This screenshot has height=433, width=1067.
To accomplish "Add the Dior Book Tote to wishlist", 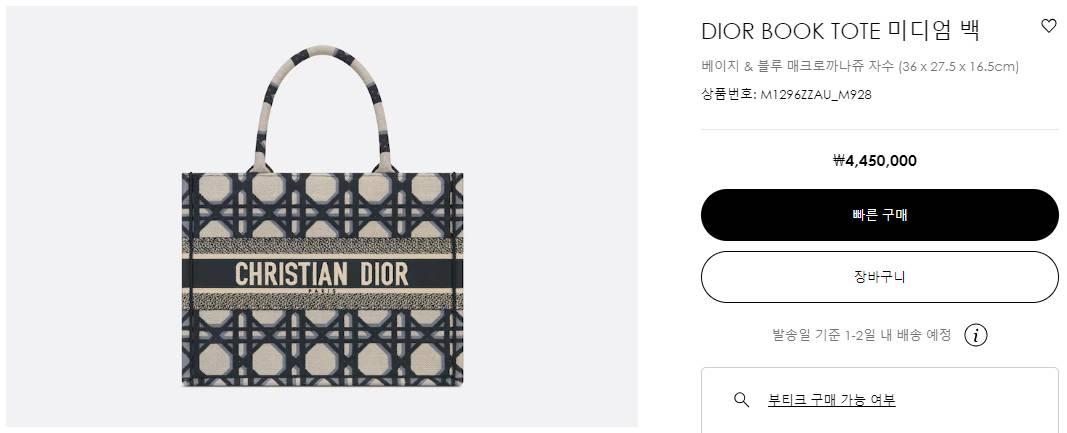I will 1048,27.
